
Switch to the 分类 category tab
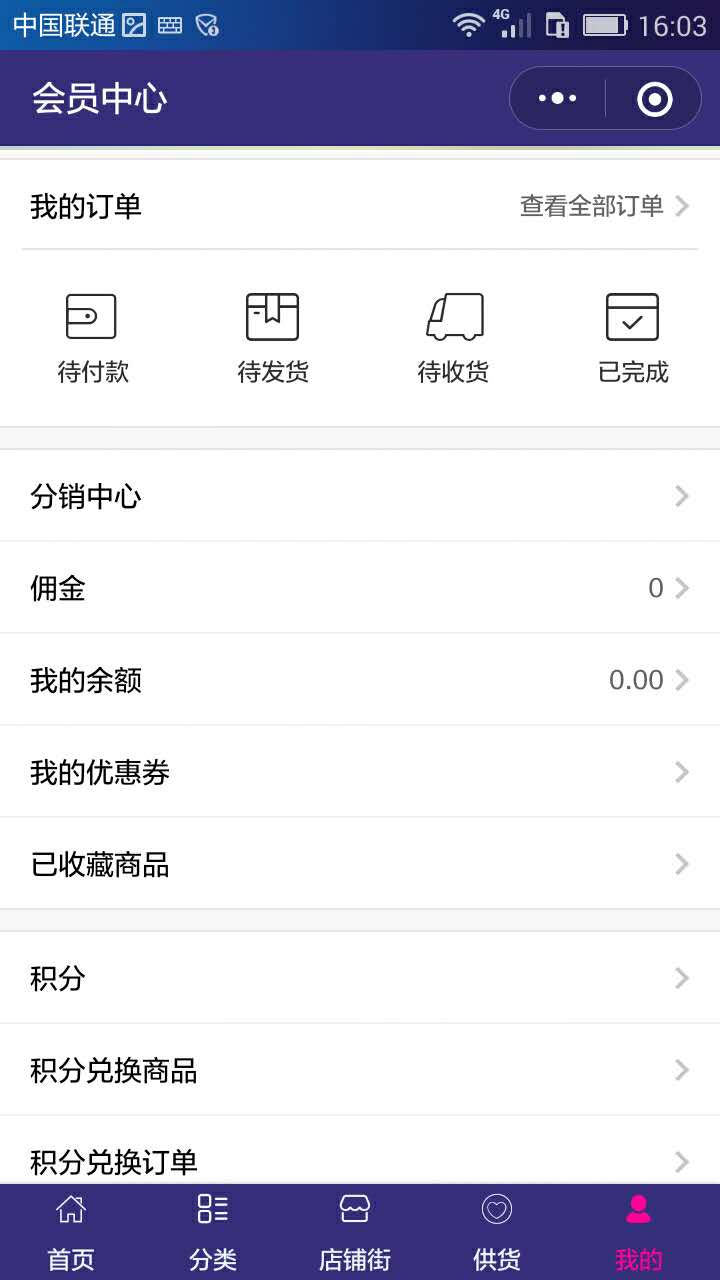point(213,1233)
